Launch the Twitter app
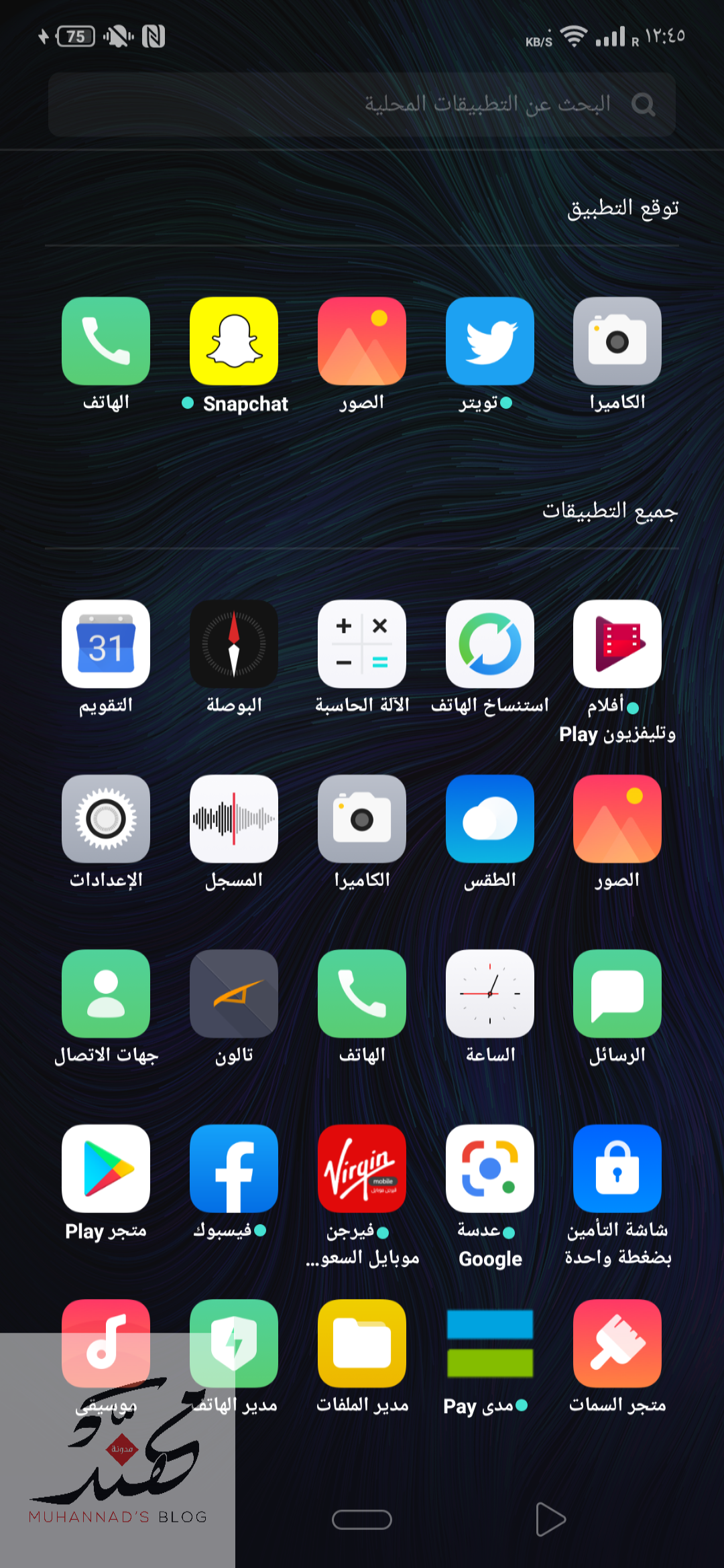The image size is (724, 1568). (489, 342)
